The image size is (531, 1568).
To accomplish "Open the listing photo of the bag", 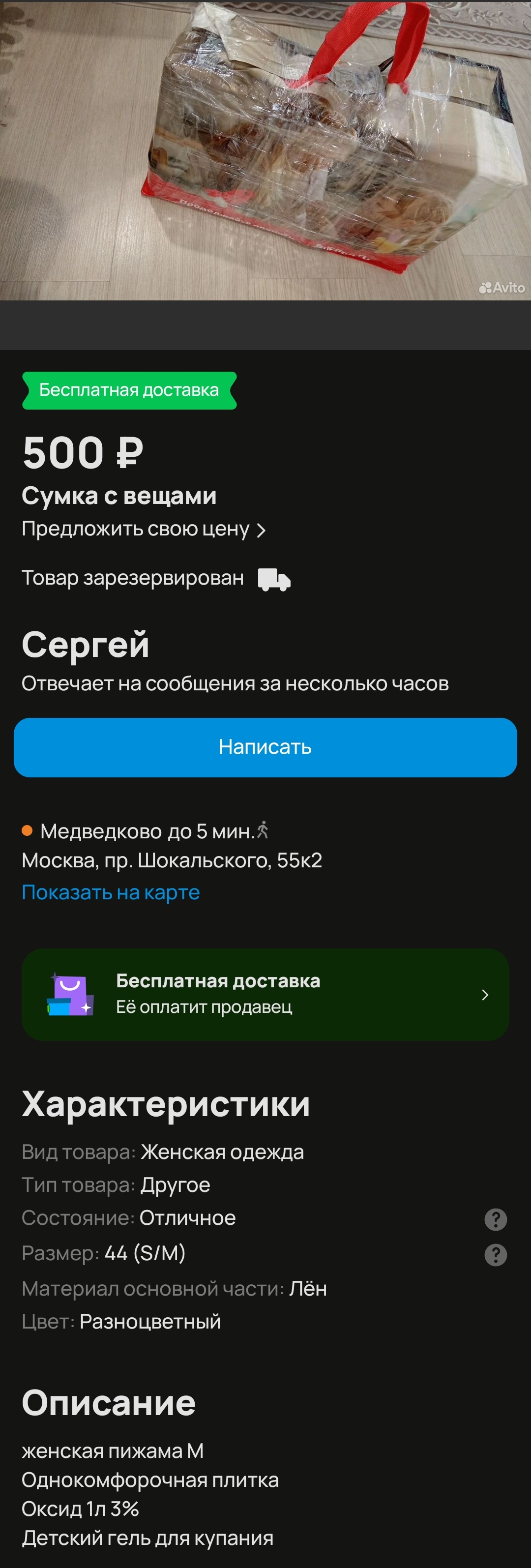I will point(265,149).
